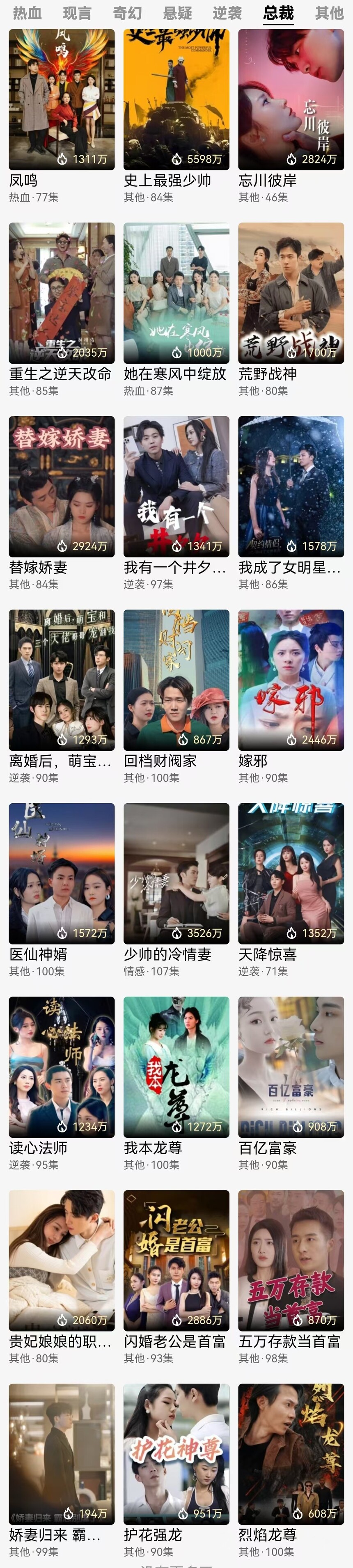The height and width of the screenshot is (1568, 353).
Task: Switch to the 悬疑 tab
Action: point(177,13)
